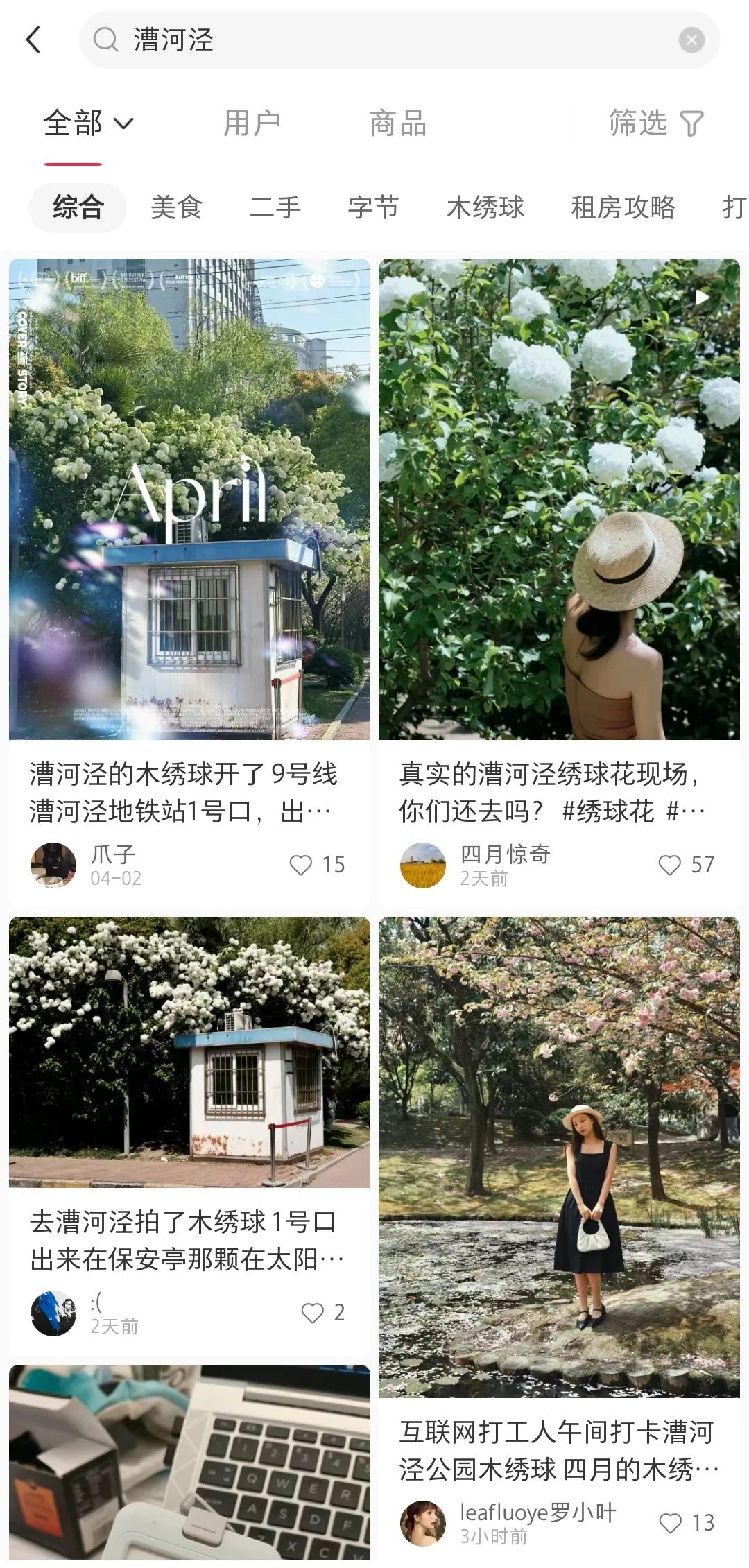Viewport: 749px width, 1568px height.
Task: Expand the 全部 dropdown
Action: pos(88,123)
